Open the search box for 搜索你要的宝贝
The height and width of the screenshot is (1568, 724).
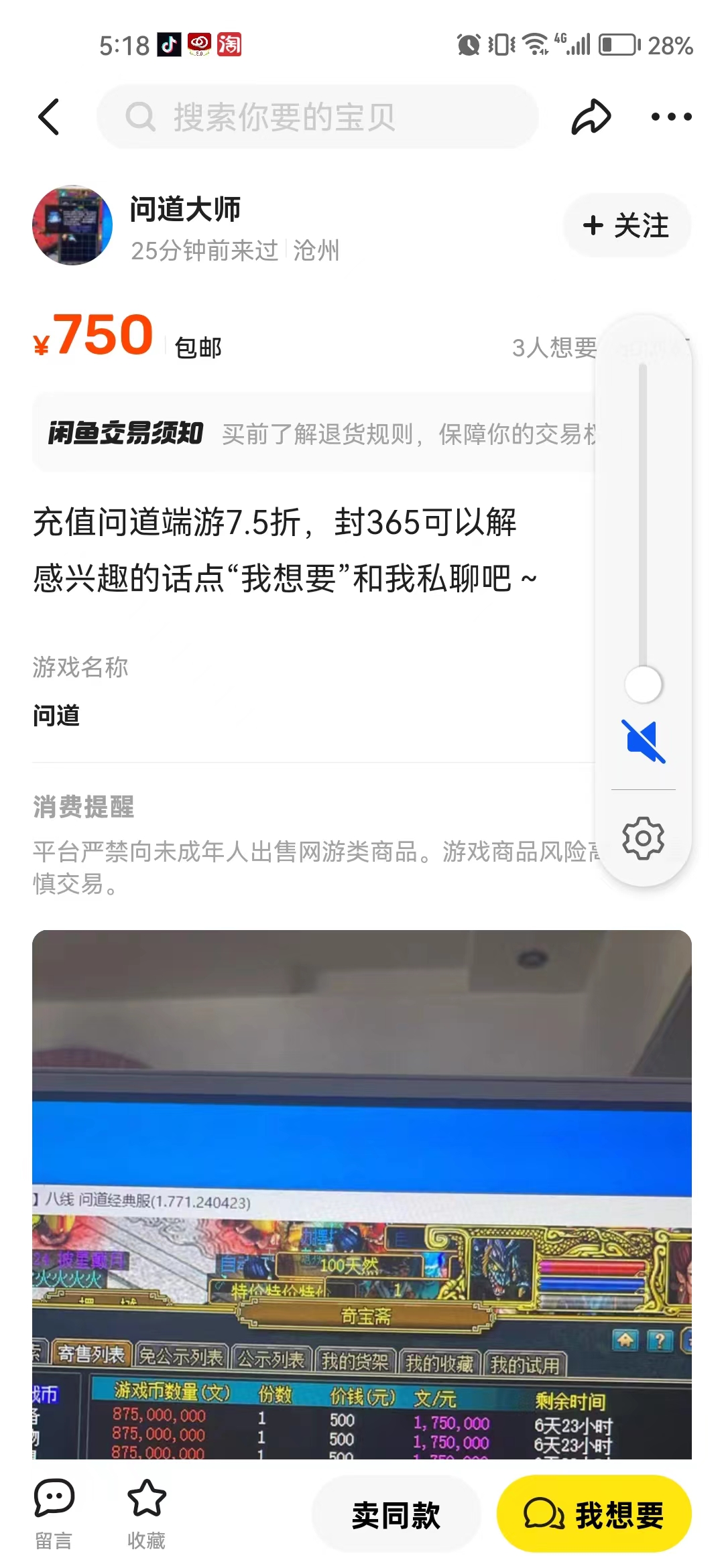click(x=318, y=117)
